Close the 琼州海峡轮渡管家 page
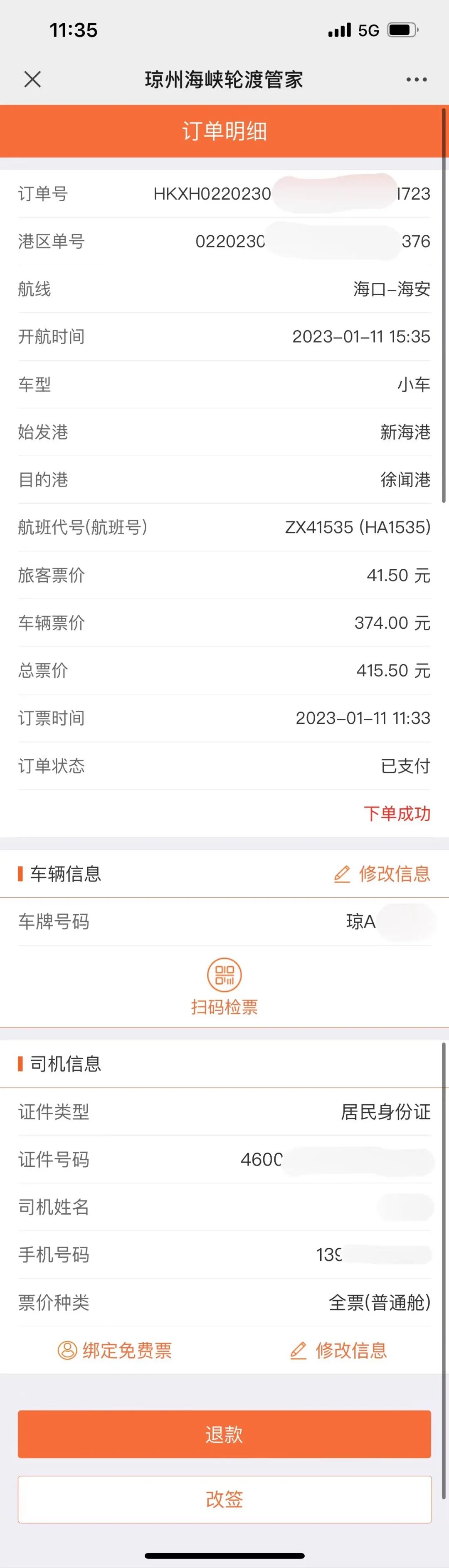This screenshot has width=449, height=1568. tap(32, 79)
